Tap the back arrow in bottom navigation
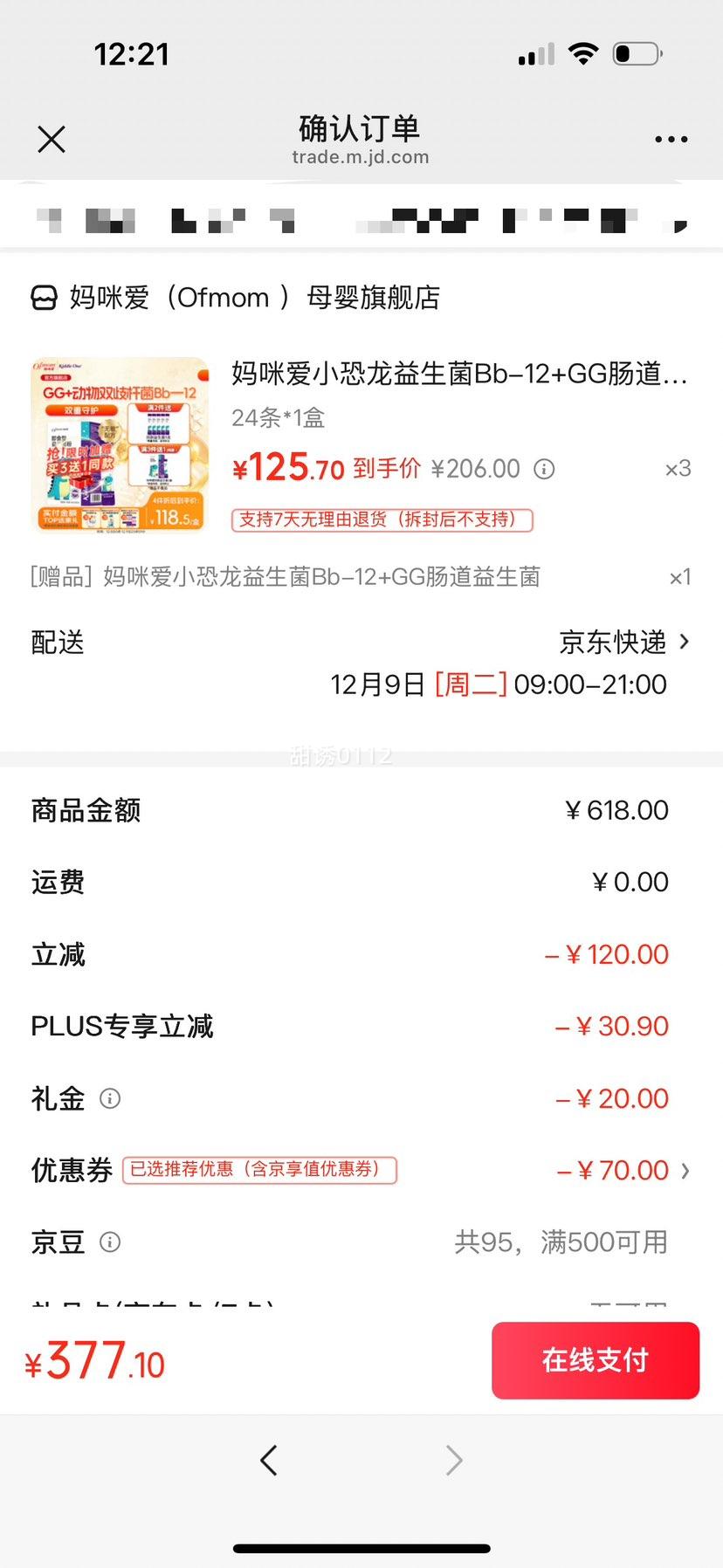This screenshot has height=1568, width=723. (x=269, y=1459)
